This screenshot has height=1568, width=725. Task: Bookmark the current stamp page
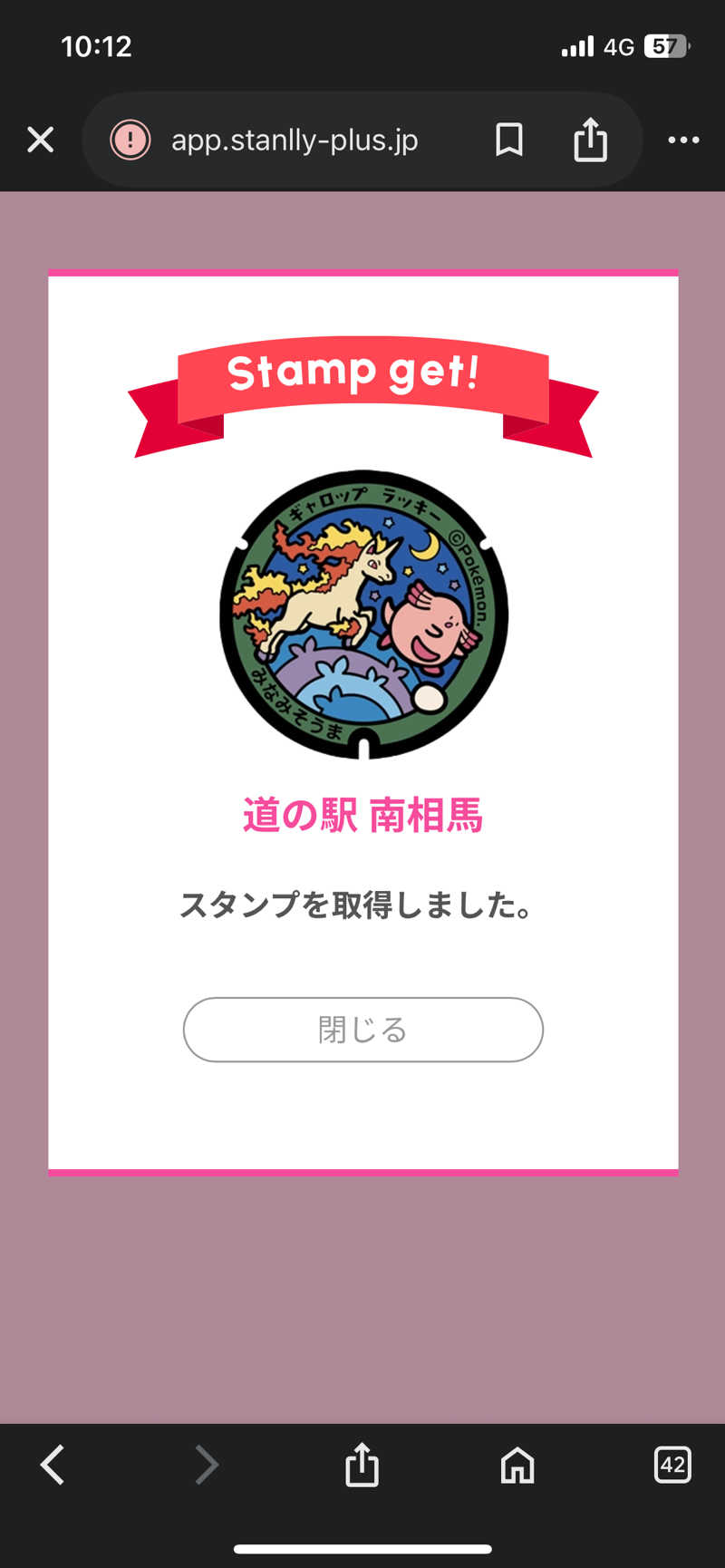pyautogui.click(x=508, y=140)
